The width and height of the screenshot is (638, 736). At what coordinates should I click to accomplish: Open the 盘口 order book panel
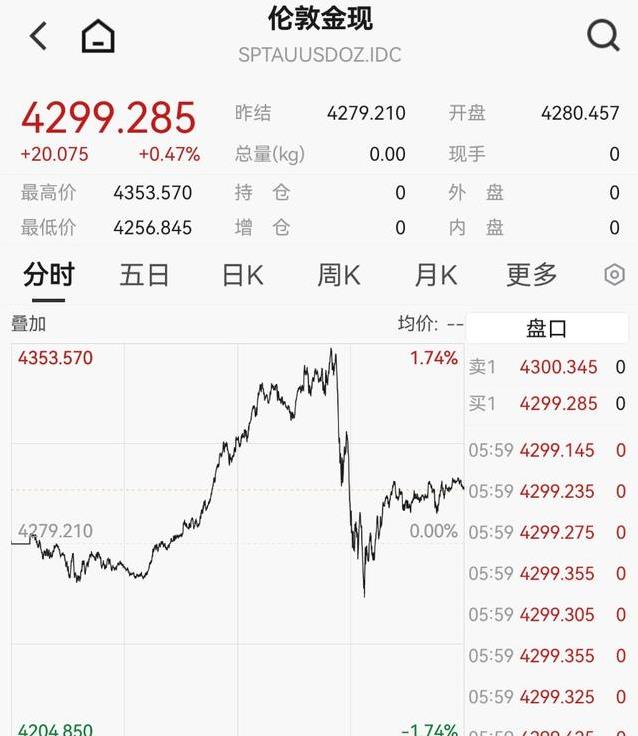coord(546,328)
